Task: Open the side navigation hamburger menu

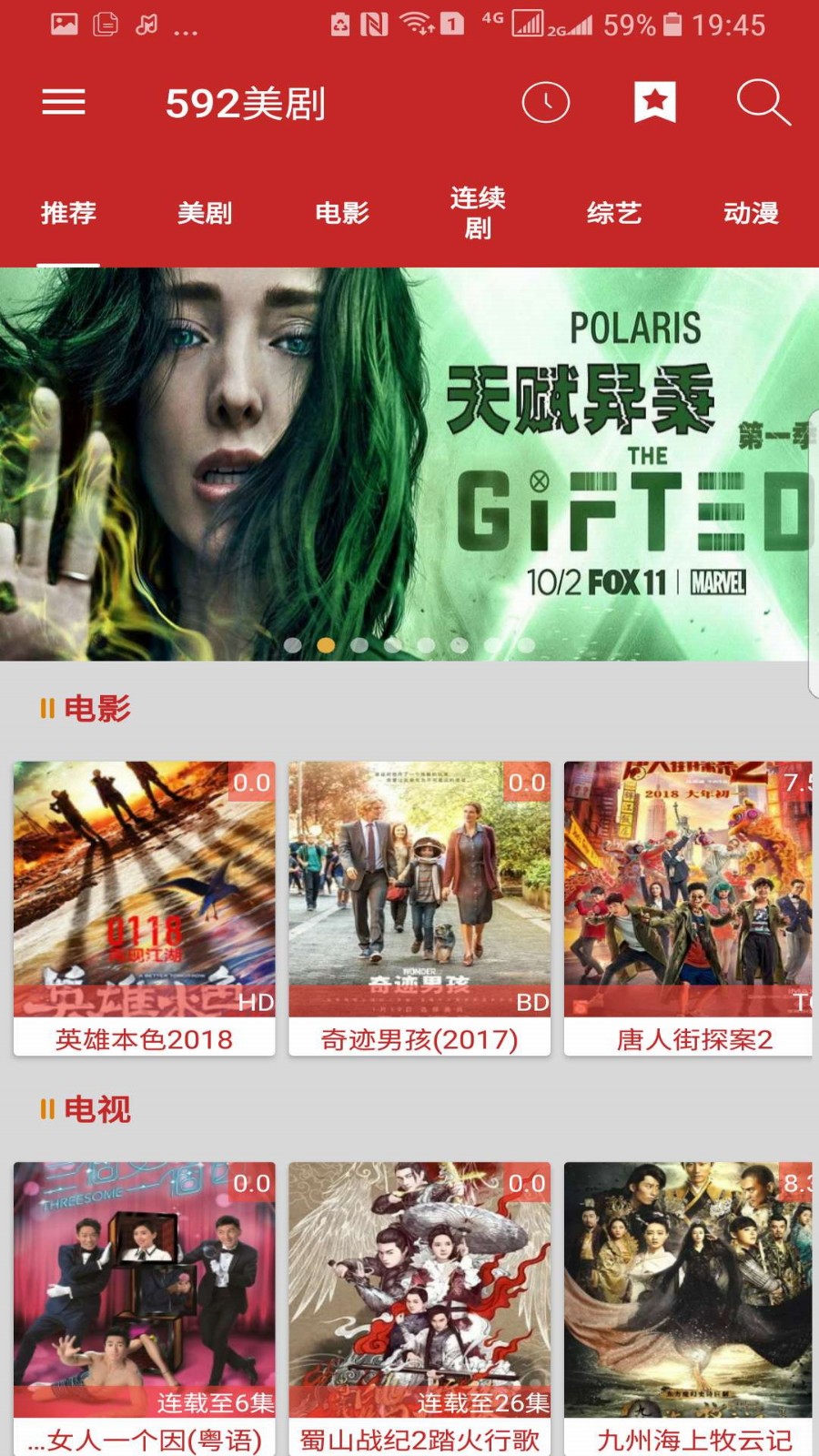Action: pyautogui.click(x=64, y=103)
